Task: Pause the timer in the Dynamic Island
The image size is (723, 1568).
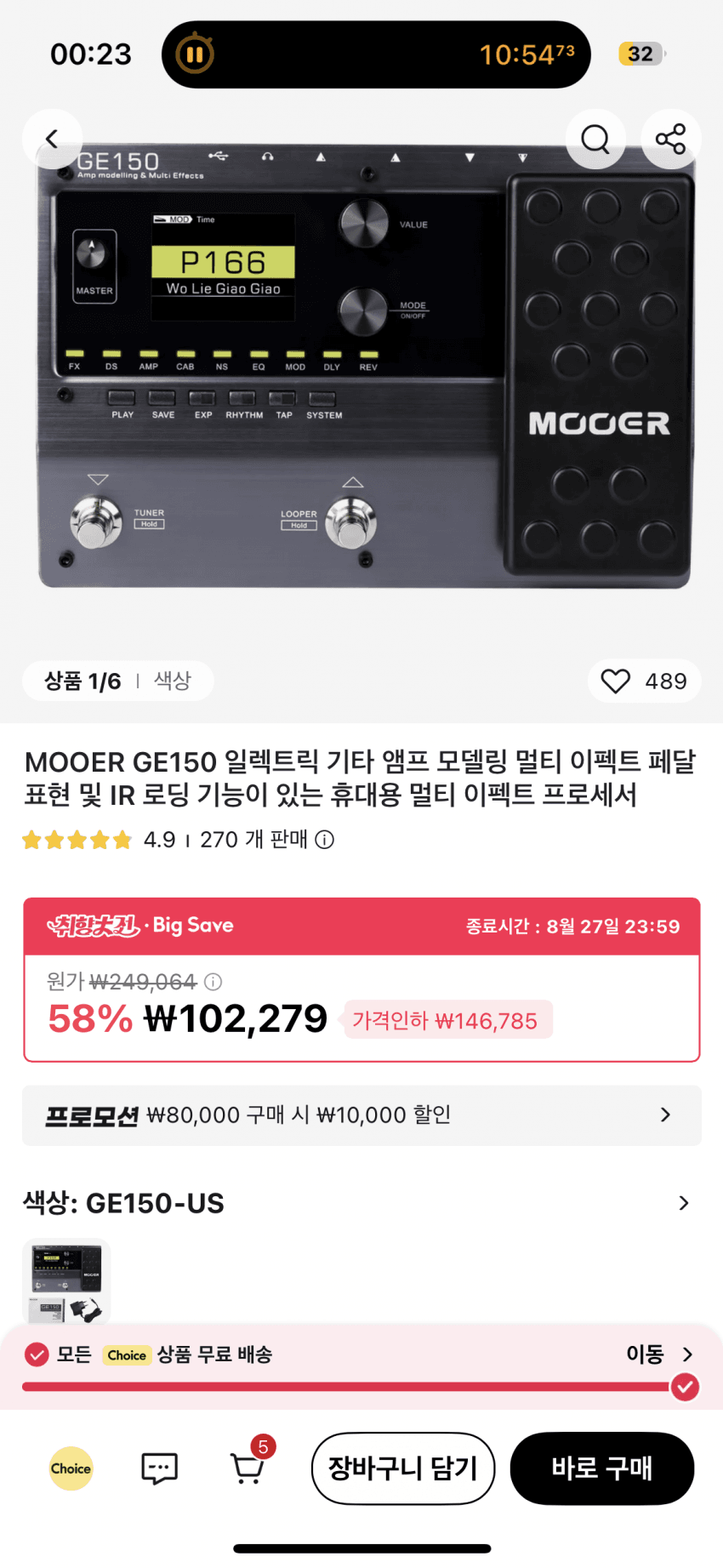Action: (195, 54)
